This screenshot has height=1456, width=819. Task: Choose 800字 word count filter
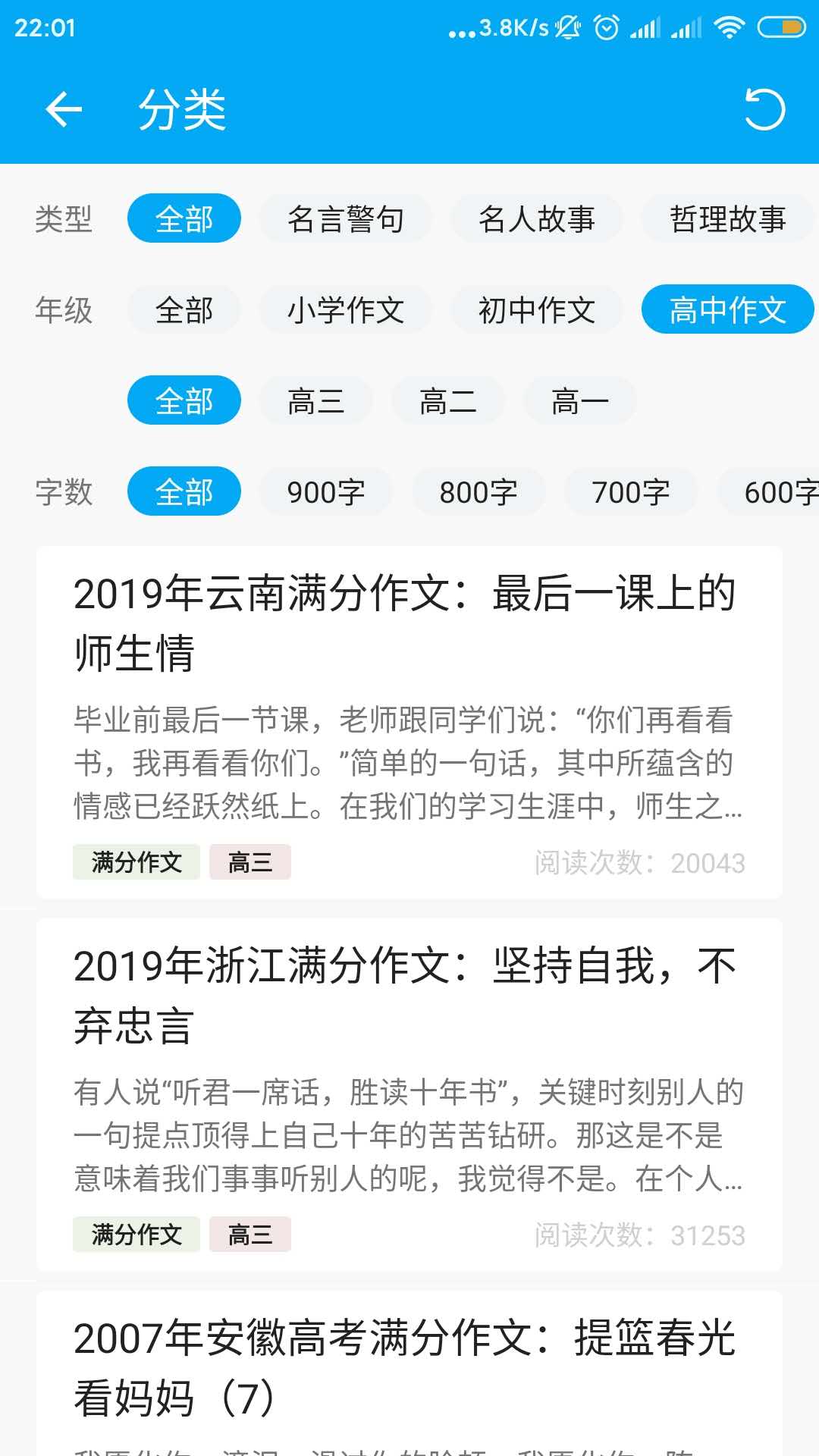[x=479, y=491]
